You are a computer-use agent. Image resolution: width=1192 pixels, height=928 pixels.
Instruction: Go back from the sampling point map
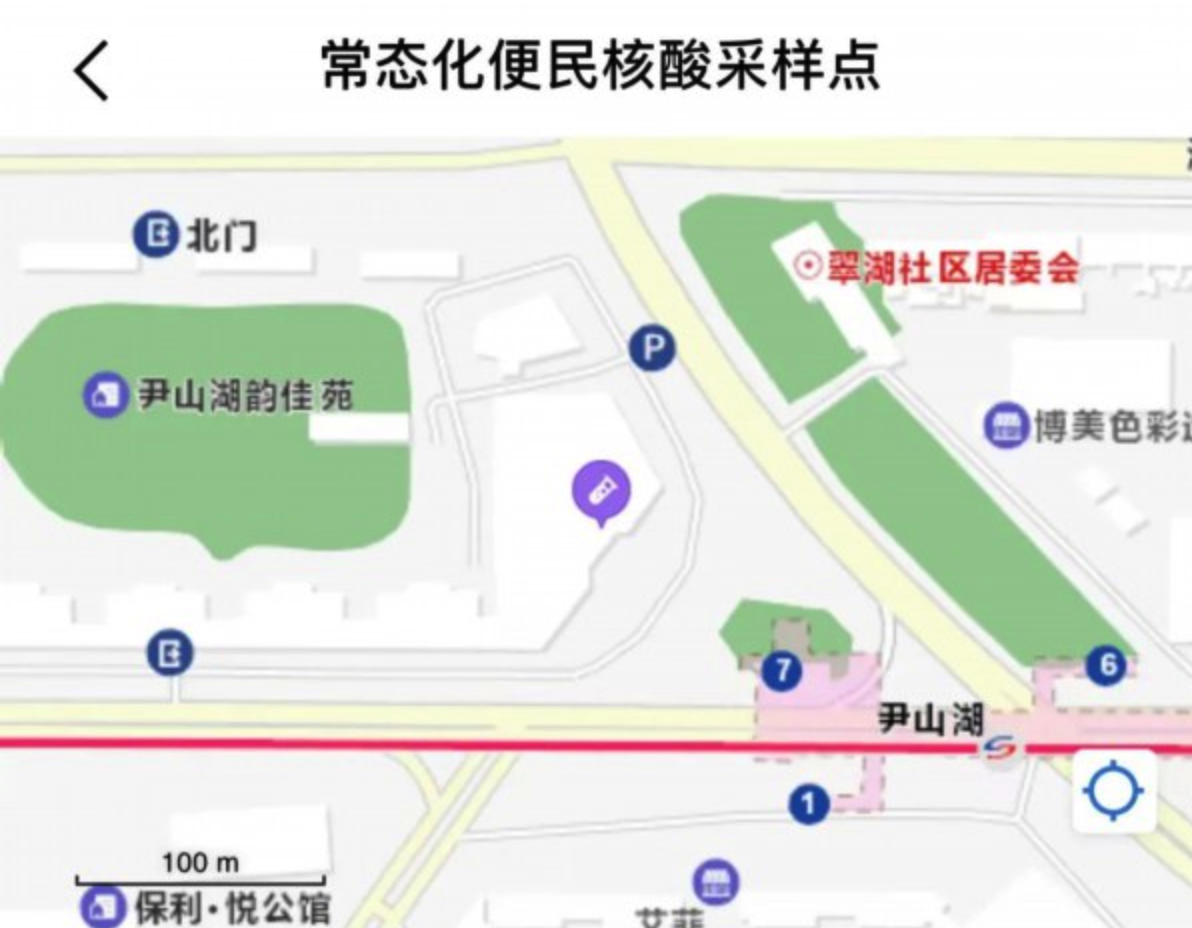(91, 70)
